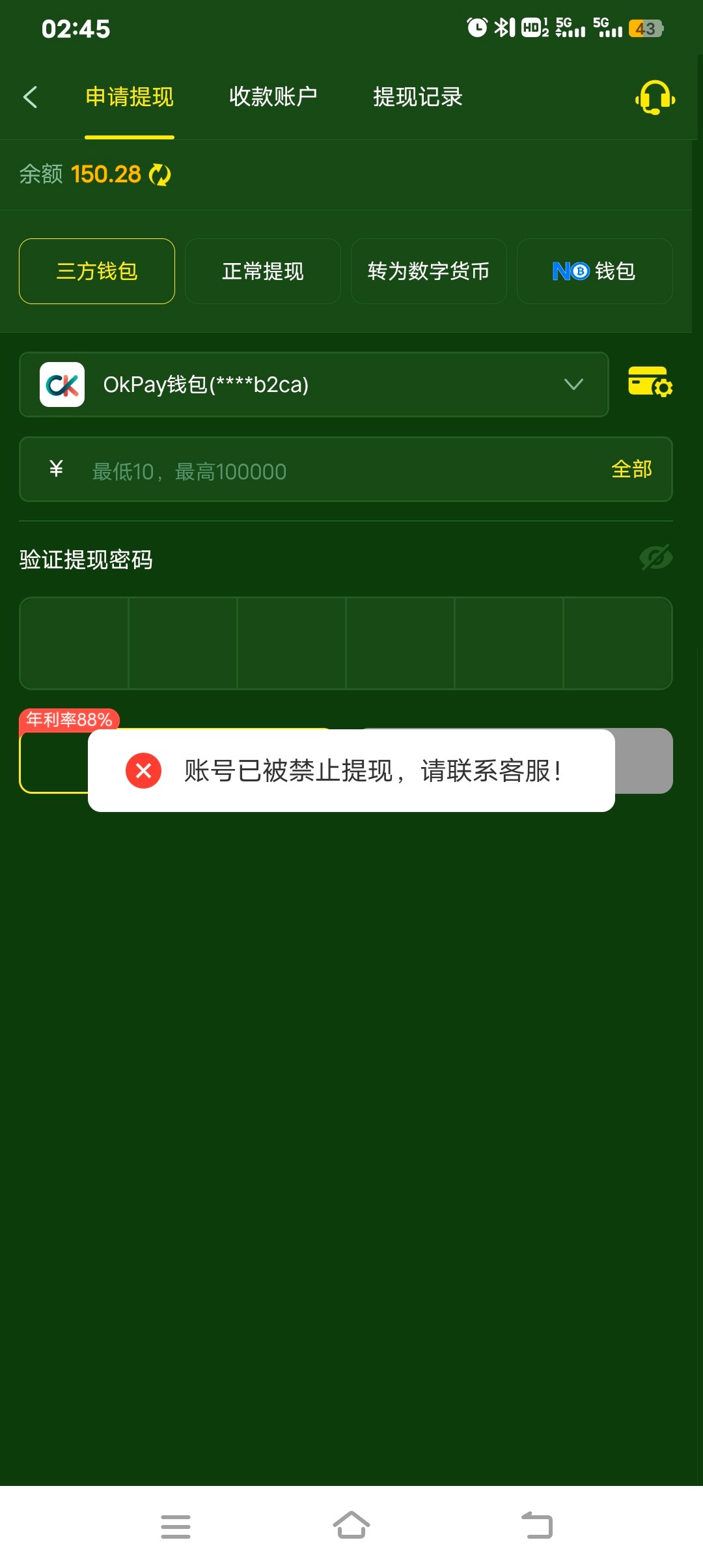The image size is (703, 1568).
Task: Tap 全部 to withdraw all balance
Action: click(631, 469)
